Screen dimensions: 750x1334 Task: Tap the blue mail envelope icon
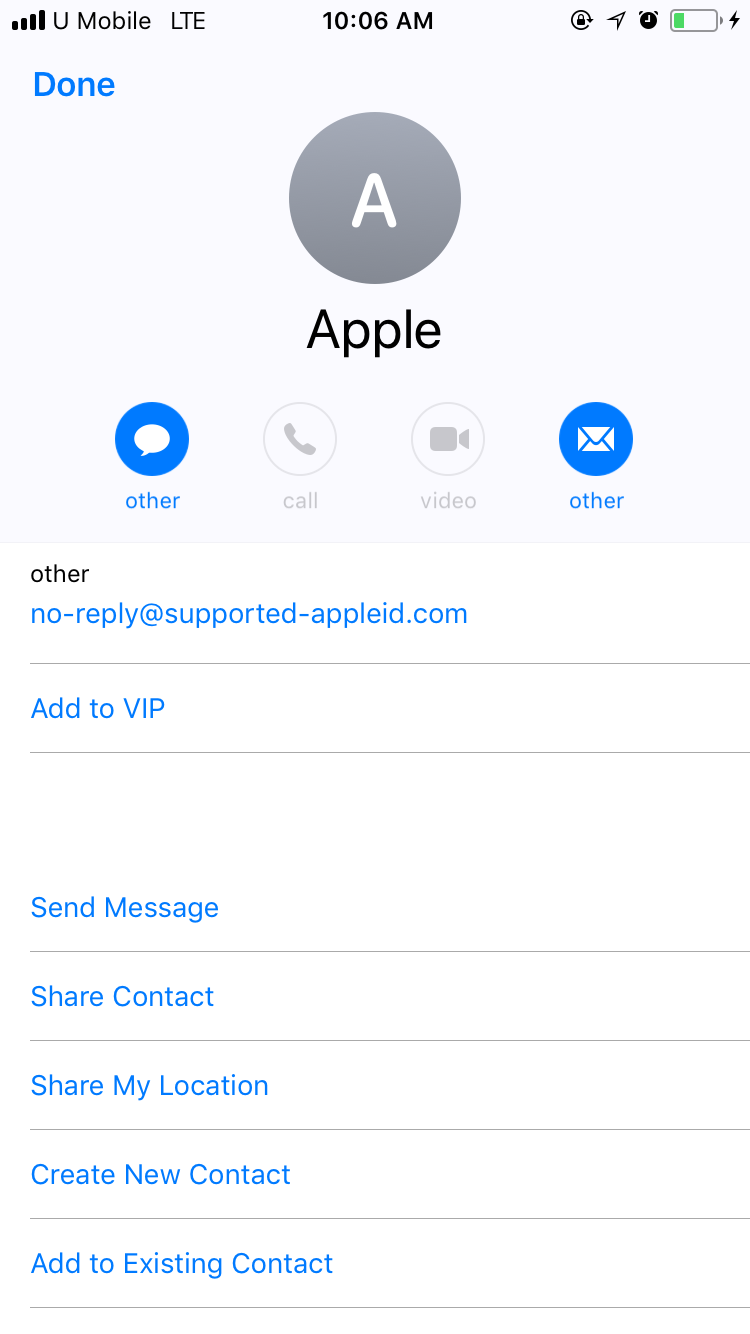click(596, 439)
